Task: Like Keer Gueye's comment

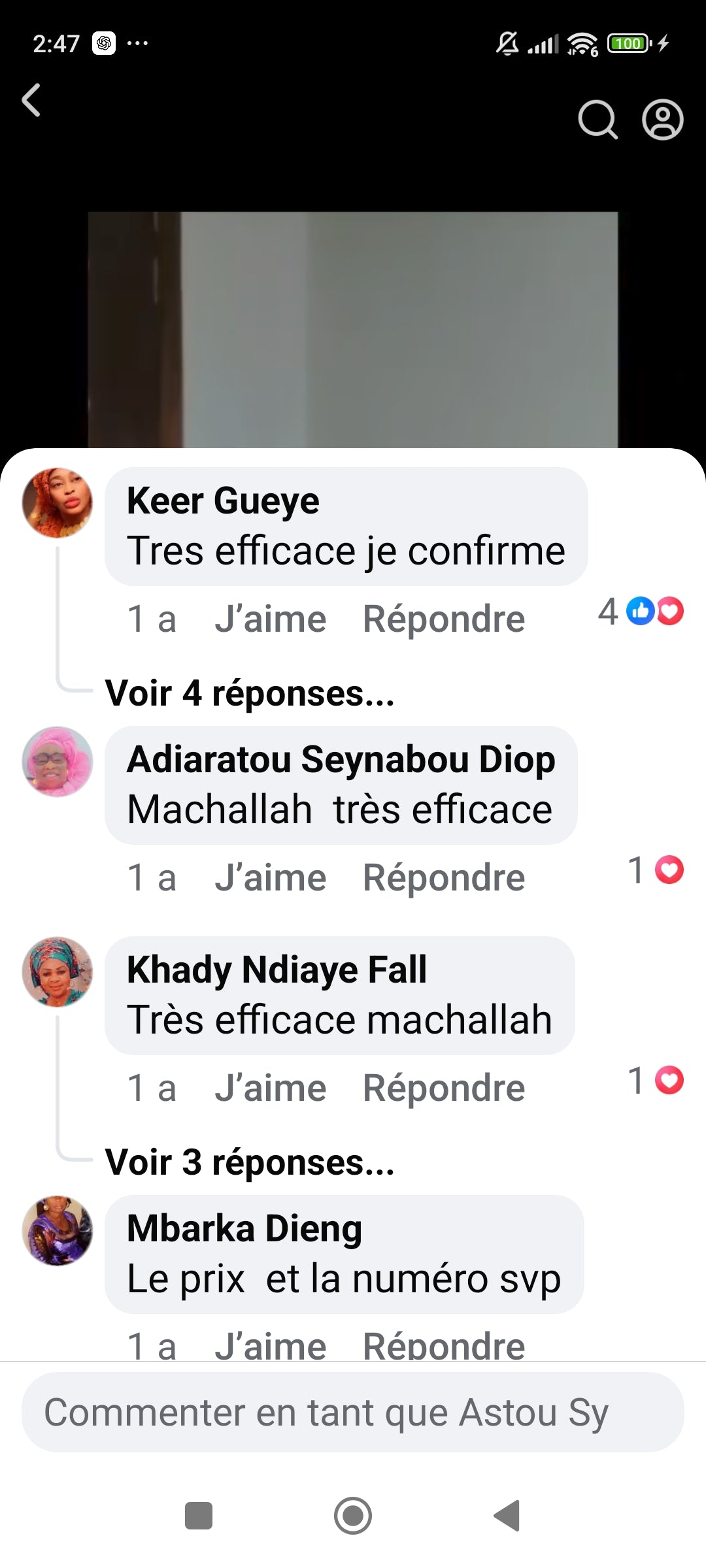Action: tap(270, 619)
